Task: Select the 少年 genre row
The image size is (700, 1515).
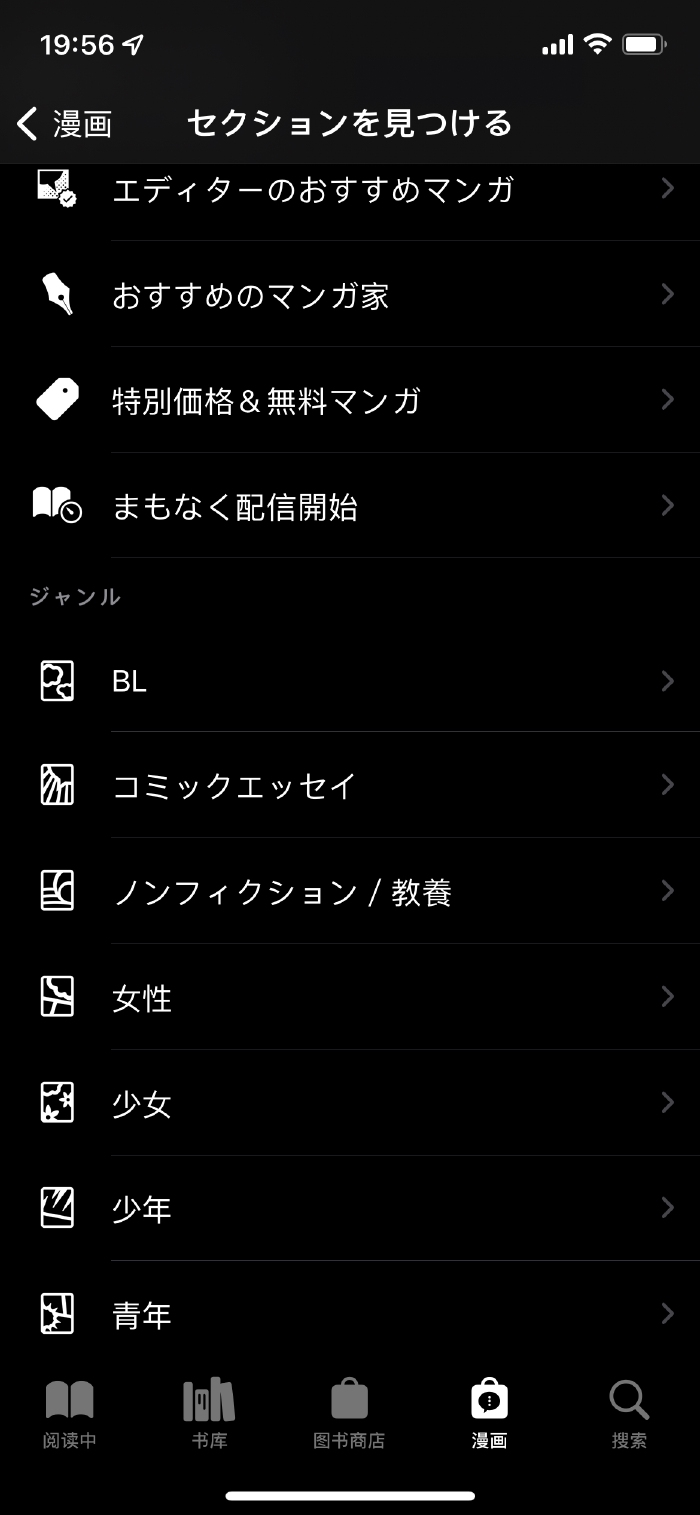Action: tap(350, 1209)
